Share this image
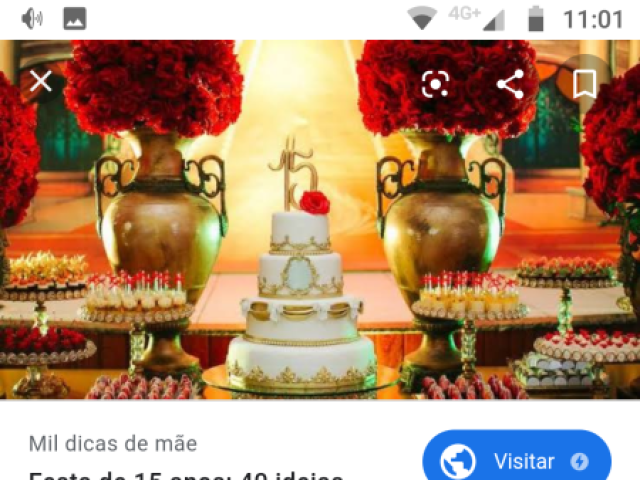This screenshot has height=480, width=640. click(x=510, y=84)
